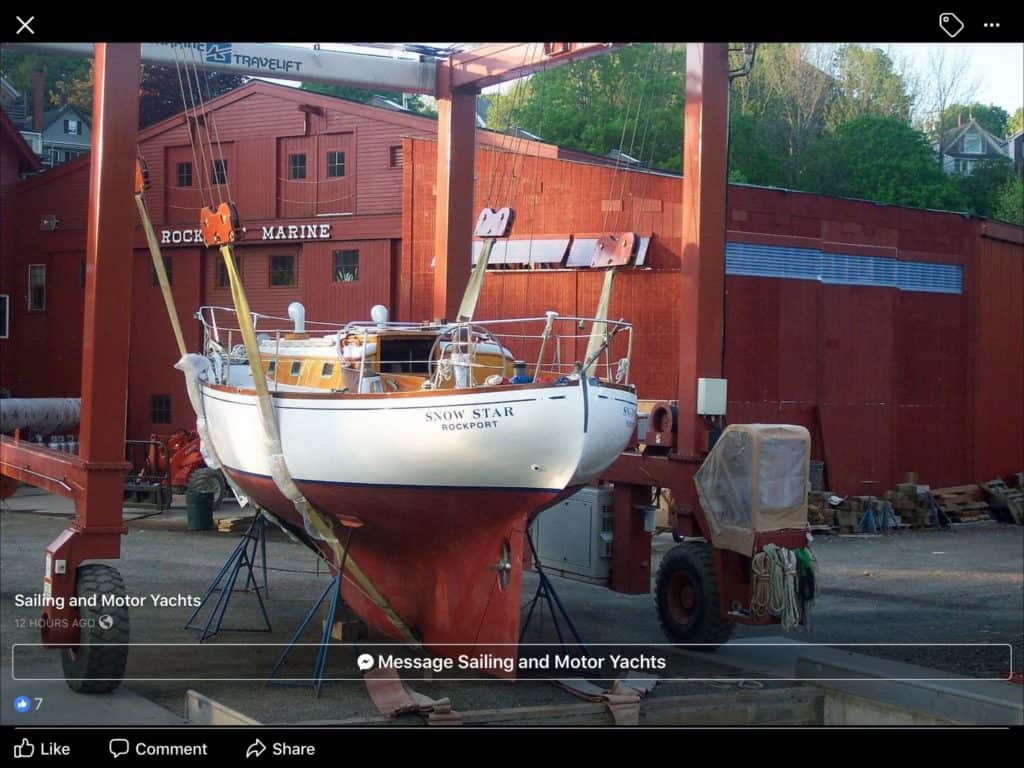Like this photo
This screenshot has height=768, width=1024.
coord(42,748)
